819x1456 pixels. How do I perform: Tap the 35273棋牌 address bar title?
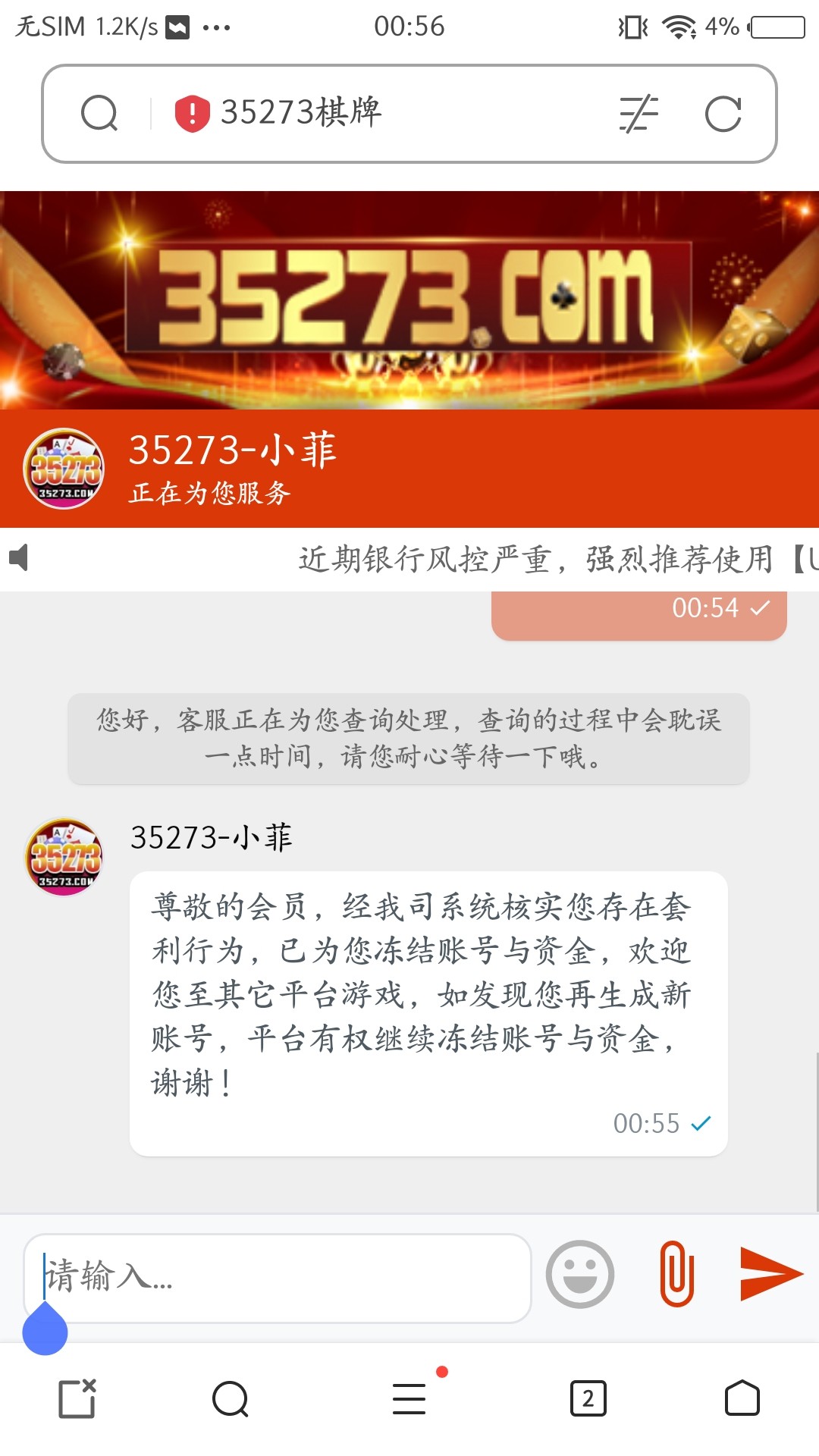(x=301, y=112)
